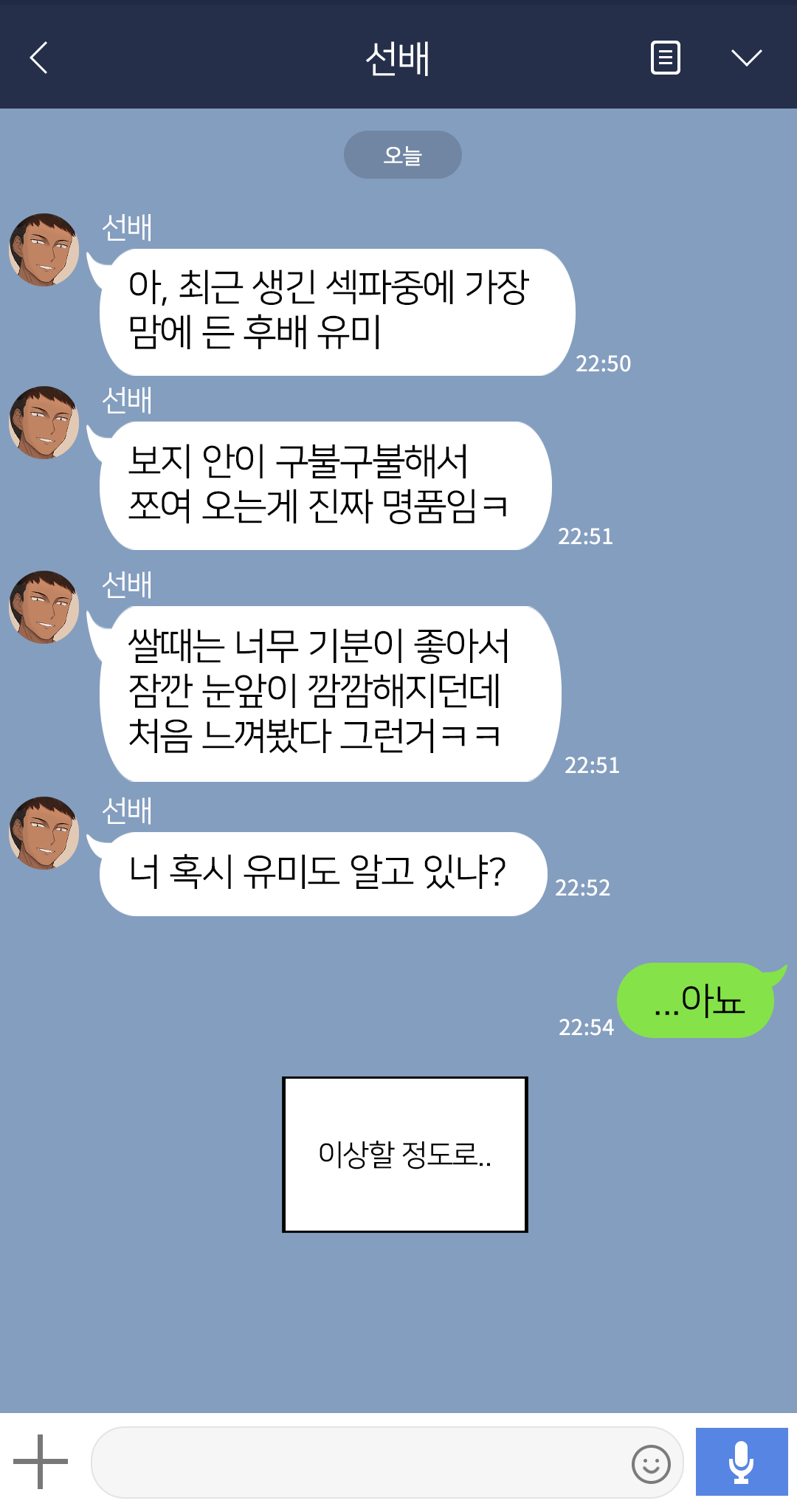Tap the blue microphone button
This screenshot has height=1512, width=797.
(741, 1462)
